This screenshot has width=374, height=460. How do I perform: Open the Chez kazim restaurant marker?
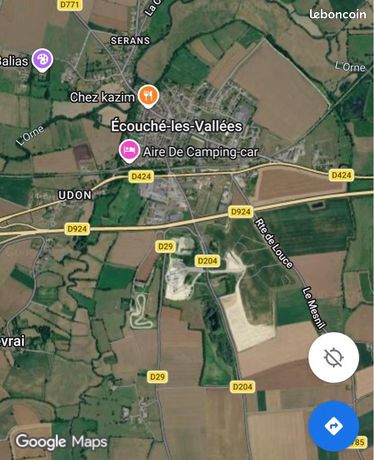[148, 96]
